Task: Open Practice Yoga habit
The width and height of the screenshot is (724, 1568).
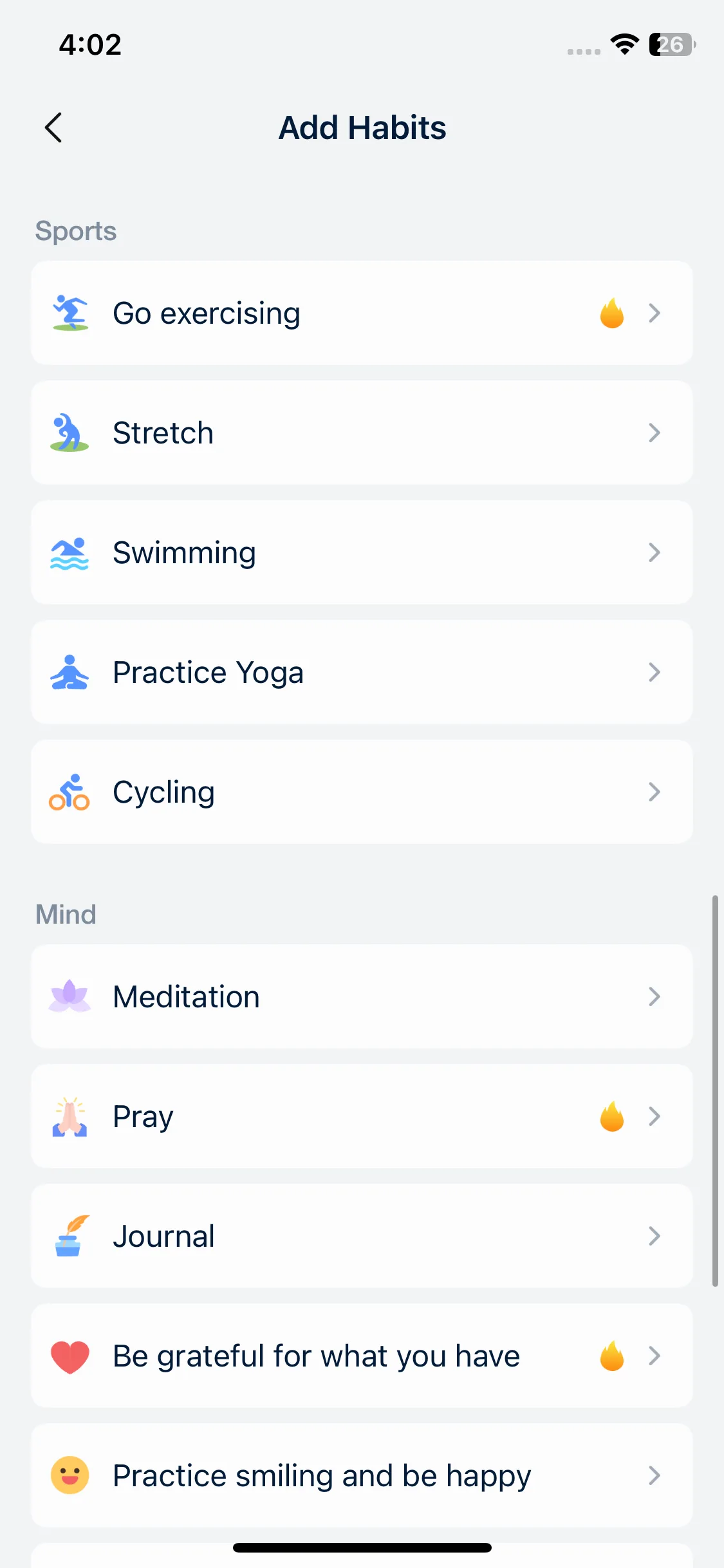Action: pyautogui.click(x=362, y=673)
